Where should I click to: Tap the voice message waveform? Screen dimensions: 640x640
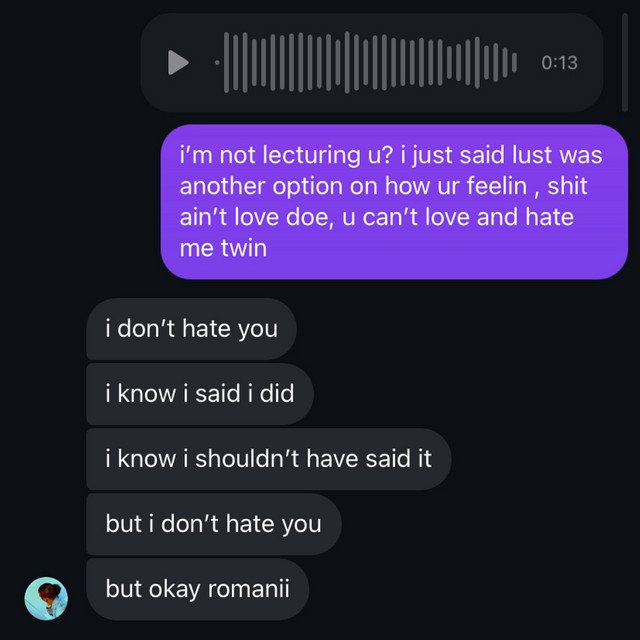click(366, 62)
